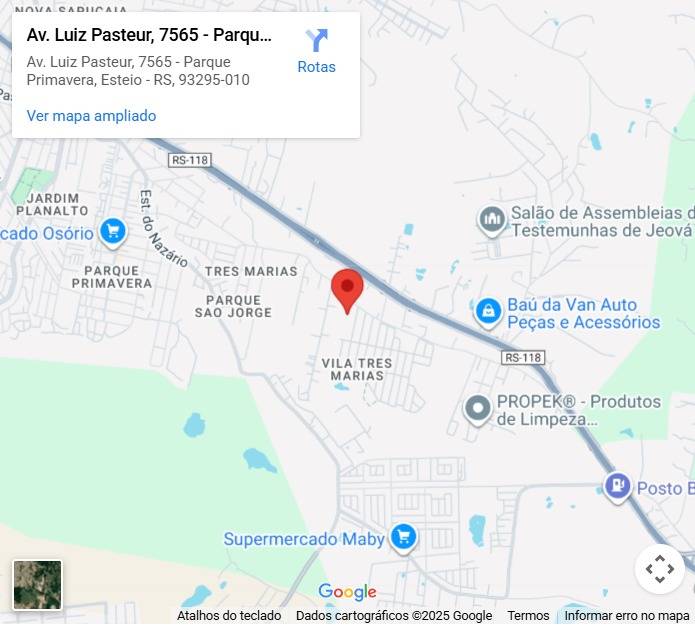View Salão de Assembleias place marker
This screenshot has height=628, width=695.
click(491, 220)
